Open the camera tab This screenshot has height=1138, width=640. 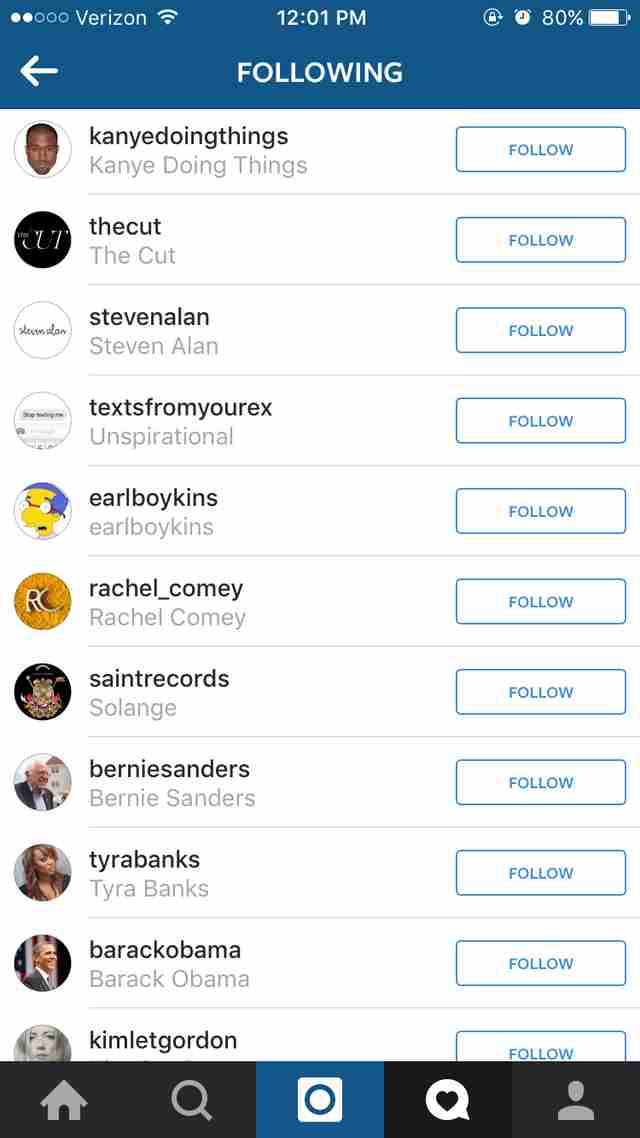point(320,1100)
